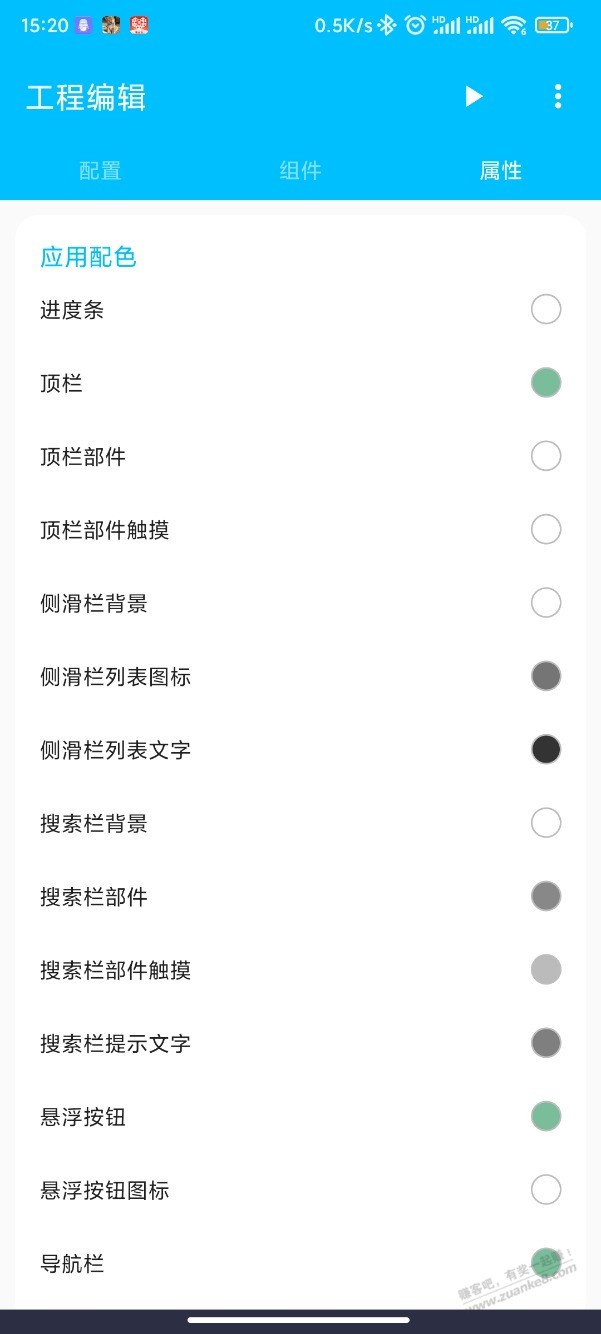Tap the 侧滑栏列表文字 color swatch

pyautogui.click(x=546, y=750)
